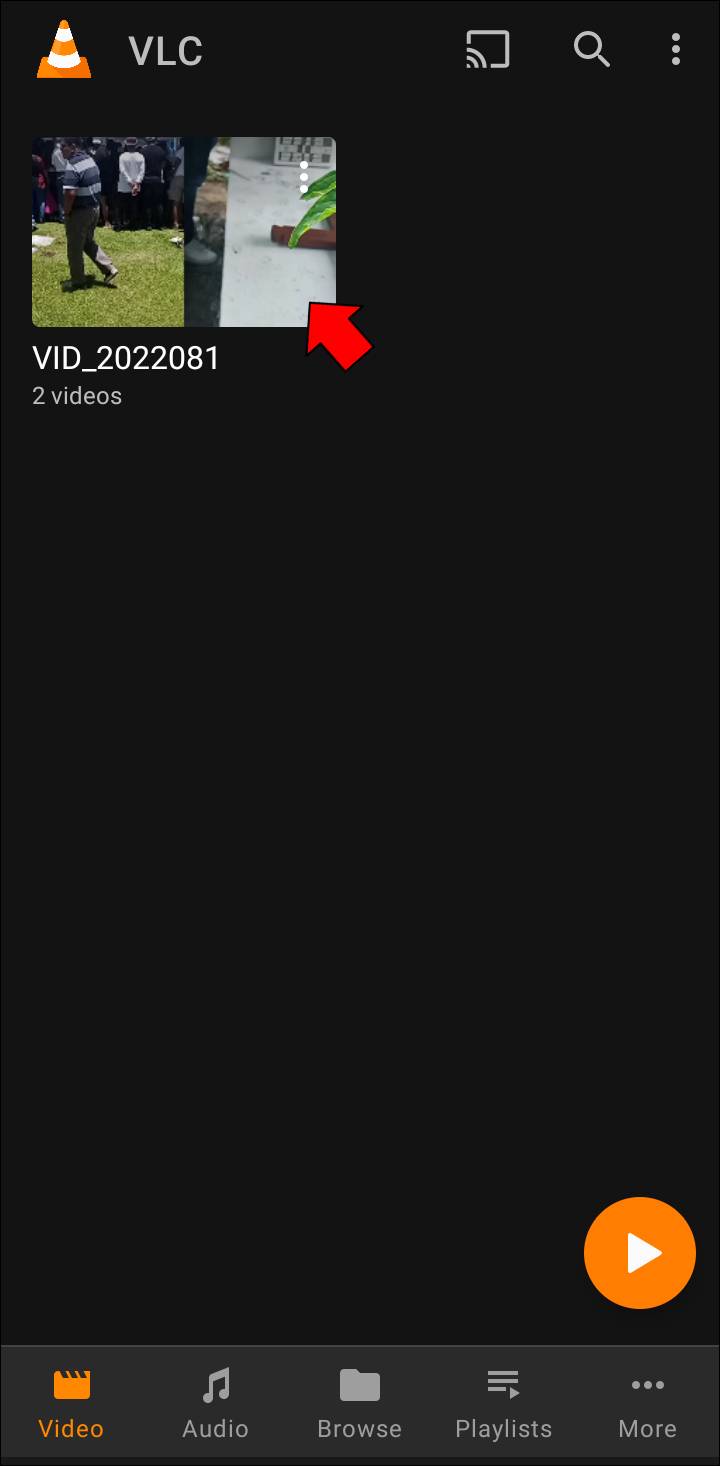Switch to the Audio tab
This screenshot has height=1466, width=720.
tap(215, 1404)
